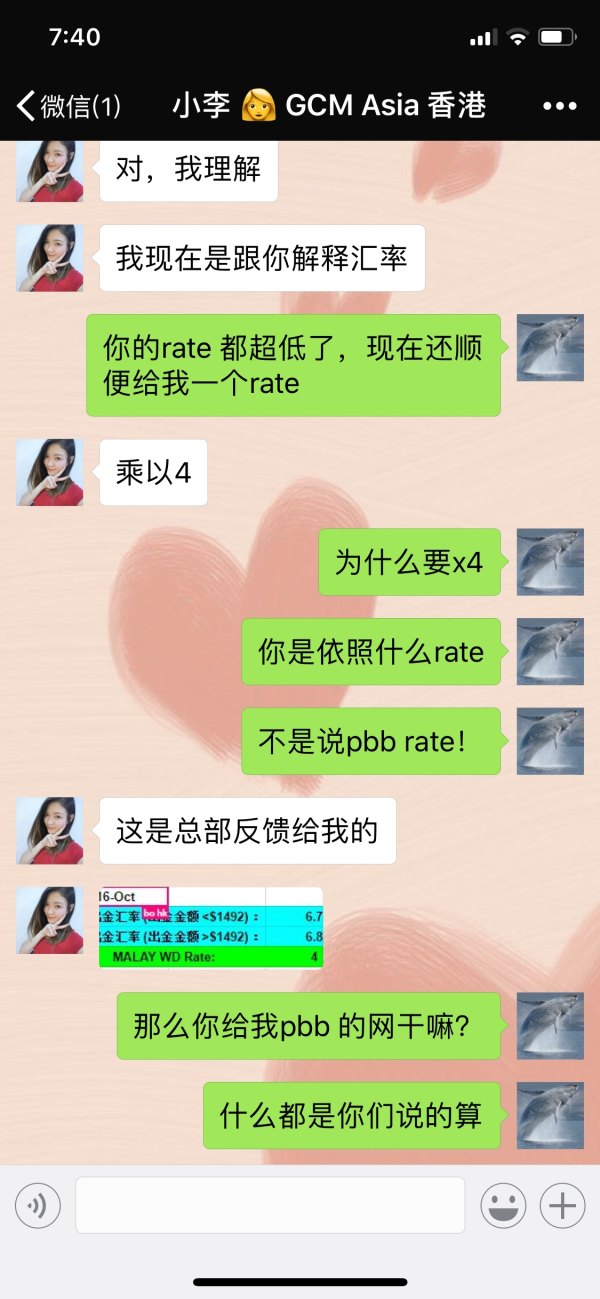This screenshot has width=600, height=1299.
Task: Switch to voice message input
Action: (38, 1205)
